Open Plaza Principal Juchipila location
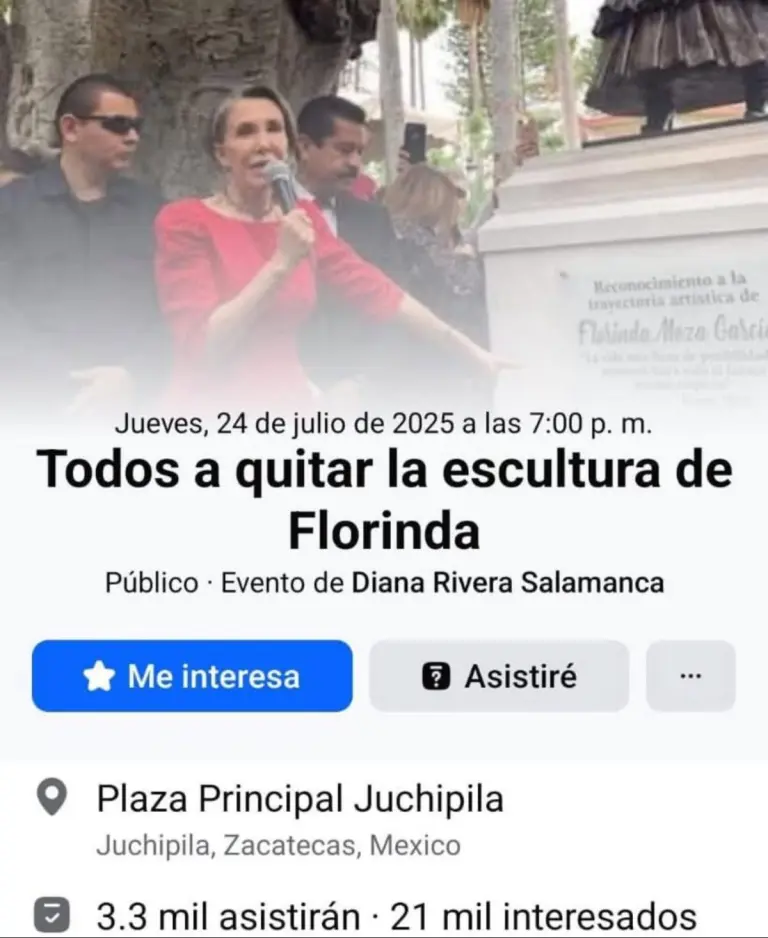The height and width of the screenshot is (938, 768). tap(300, 800)
